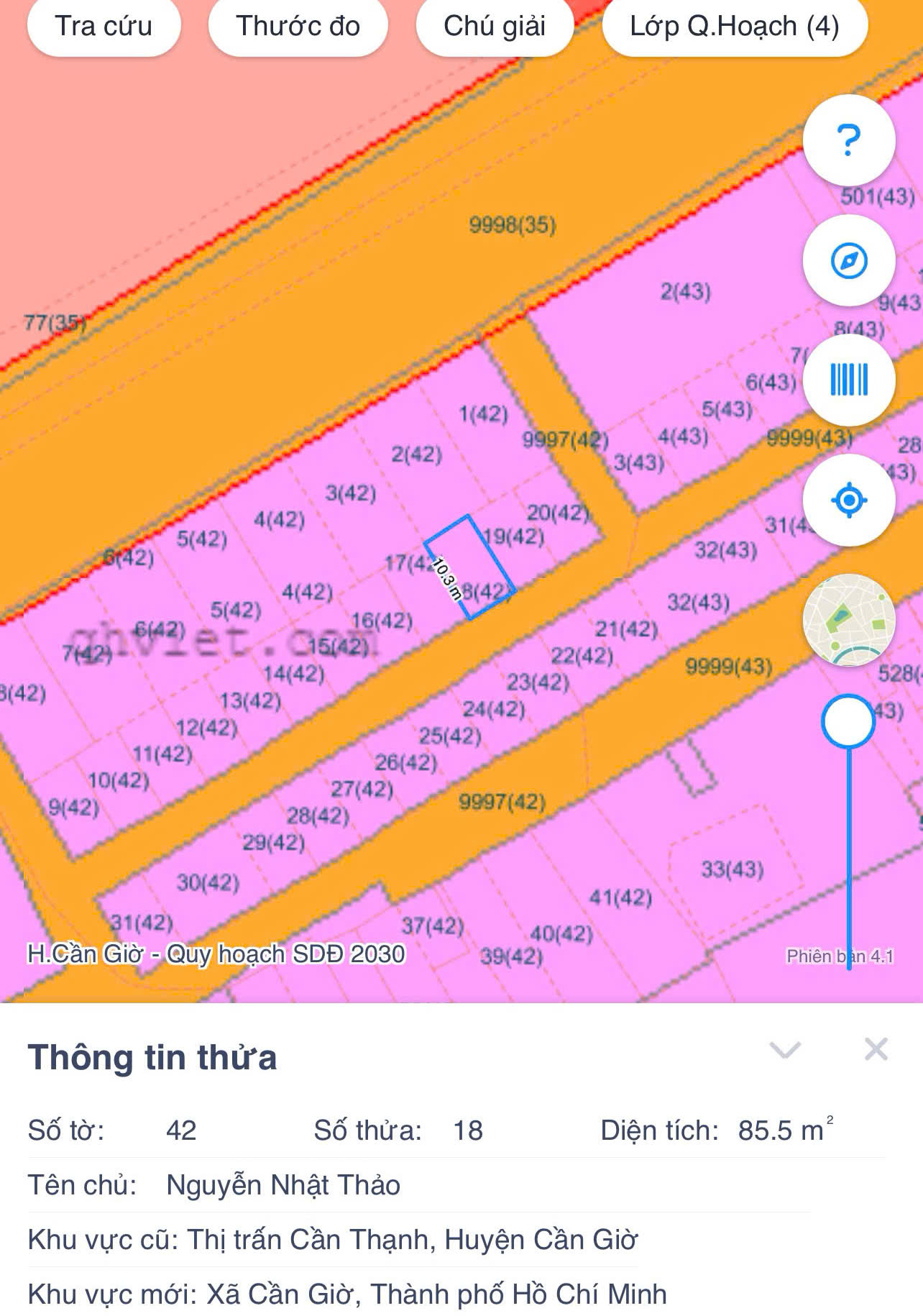
Task: Tap the compass orientation button
Action: pos(848,260)
